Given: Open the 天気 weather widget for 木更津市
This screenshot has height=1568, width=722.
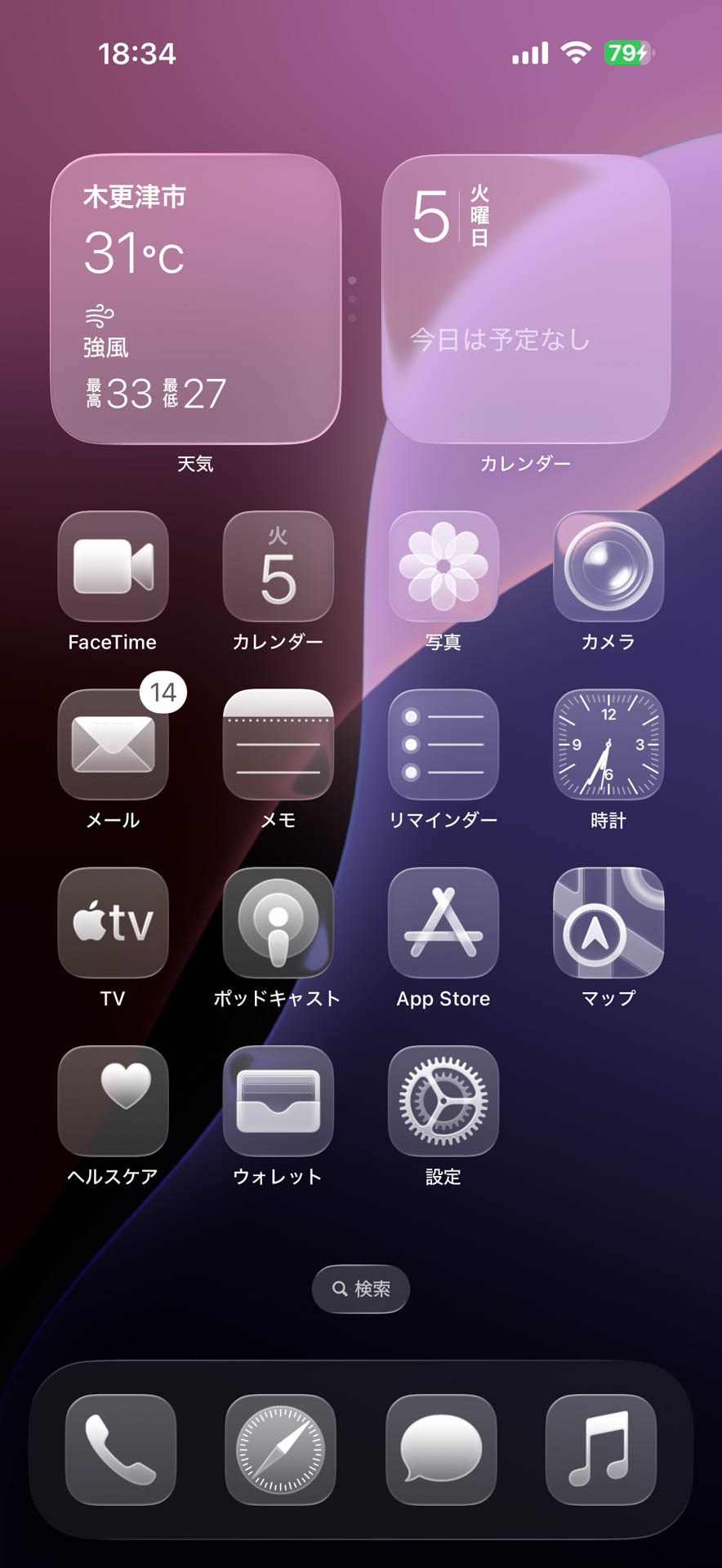Looking at the screenshot, I should [195, 299].
